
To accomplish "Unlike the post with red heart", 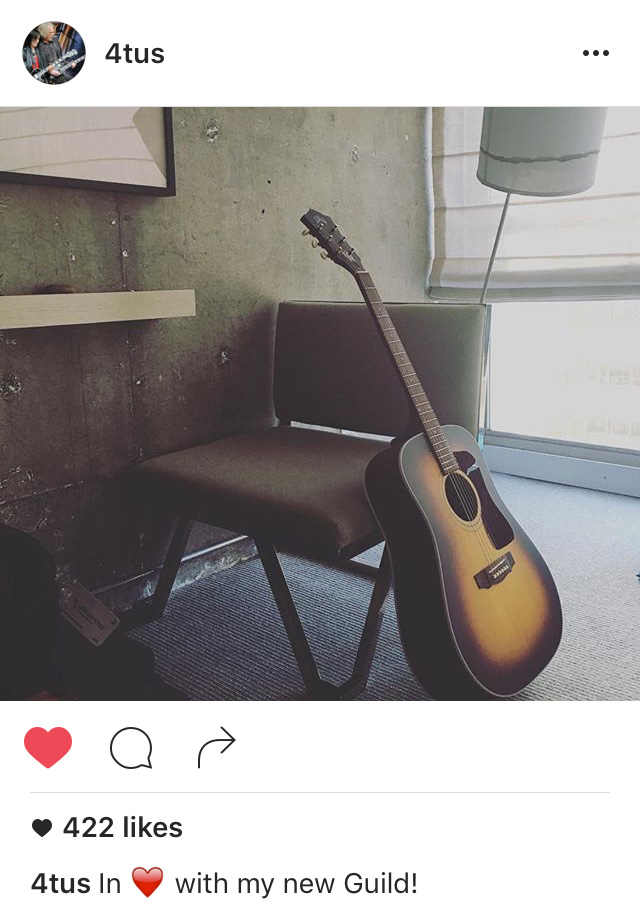I will click(48, 747).
